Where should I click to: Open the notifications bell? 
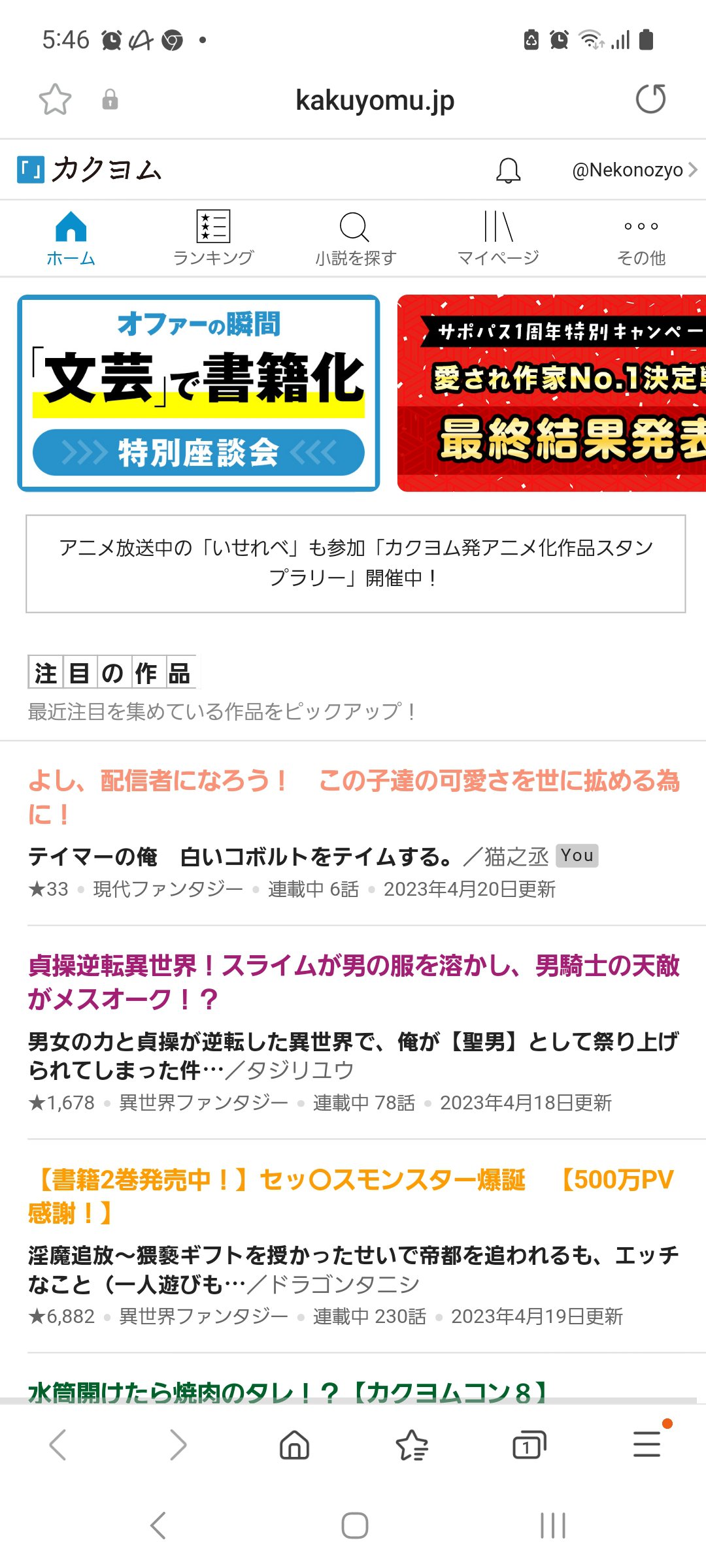508,171
